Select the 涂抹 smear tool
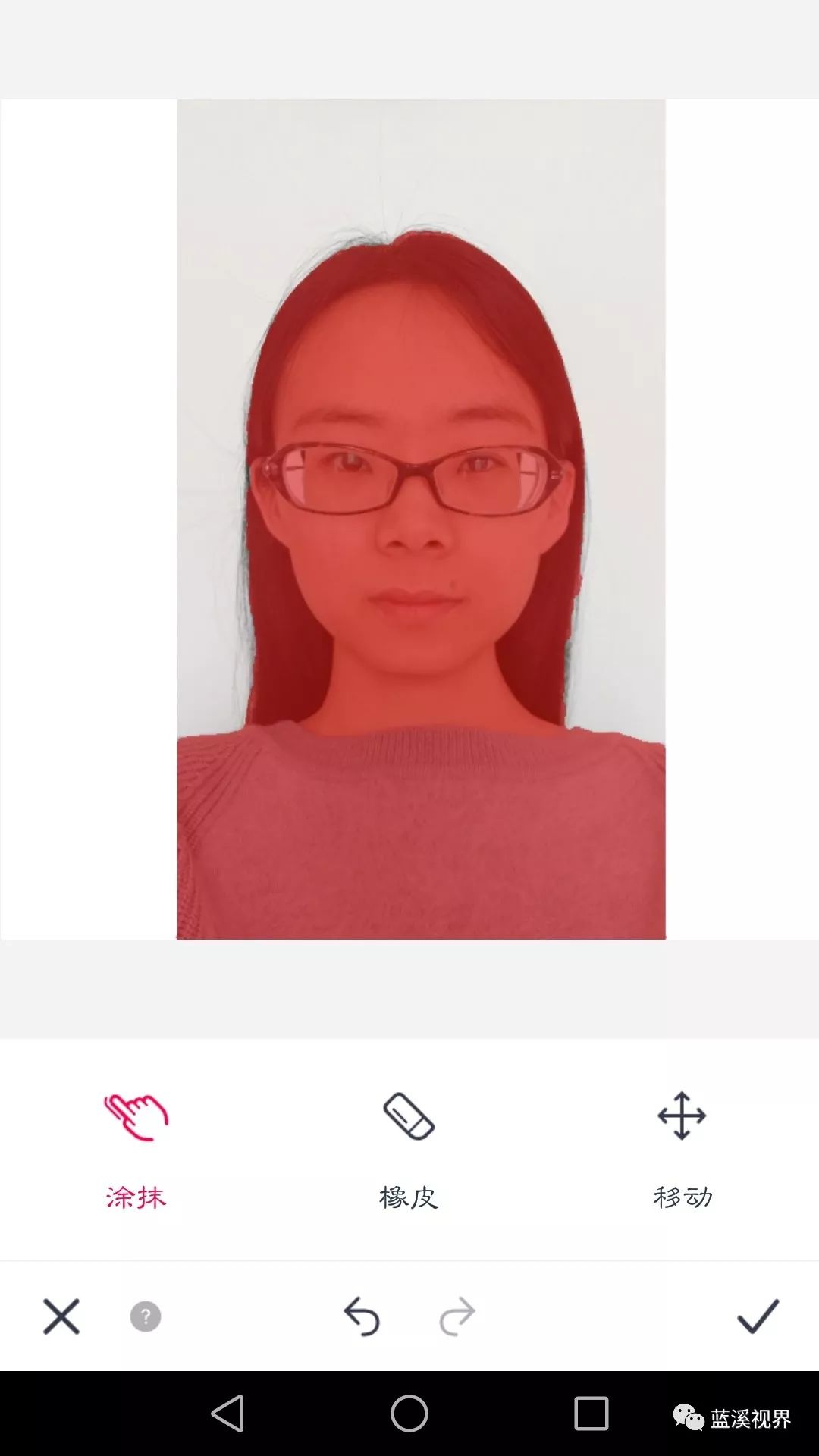Viewport: 819px width, 1456px height. pos(136,1147)
